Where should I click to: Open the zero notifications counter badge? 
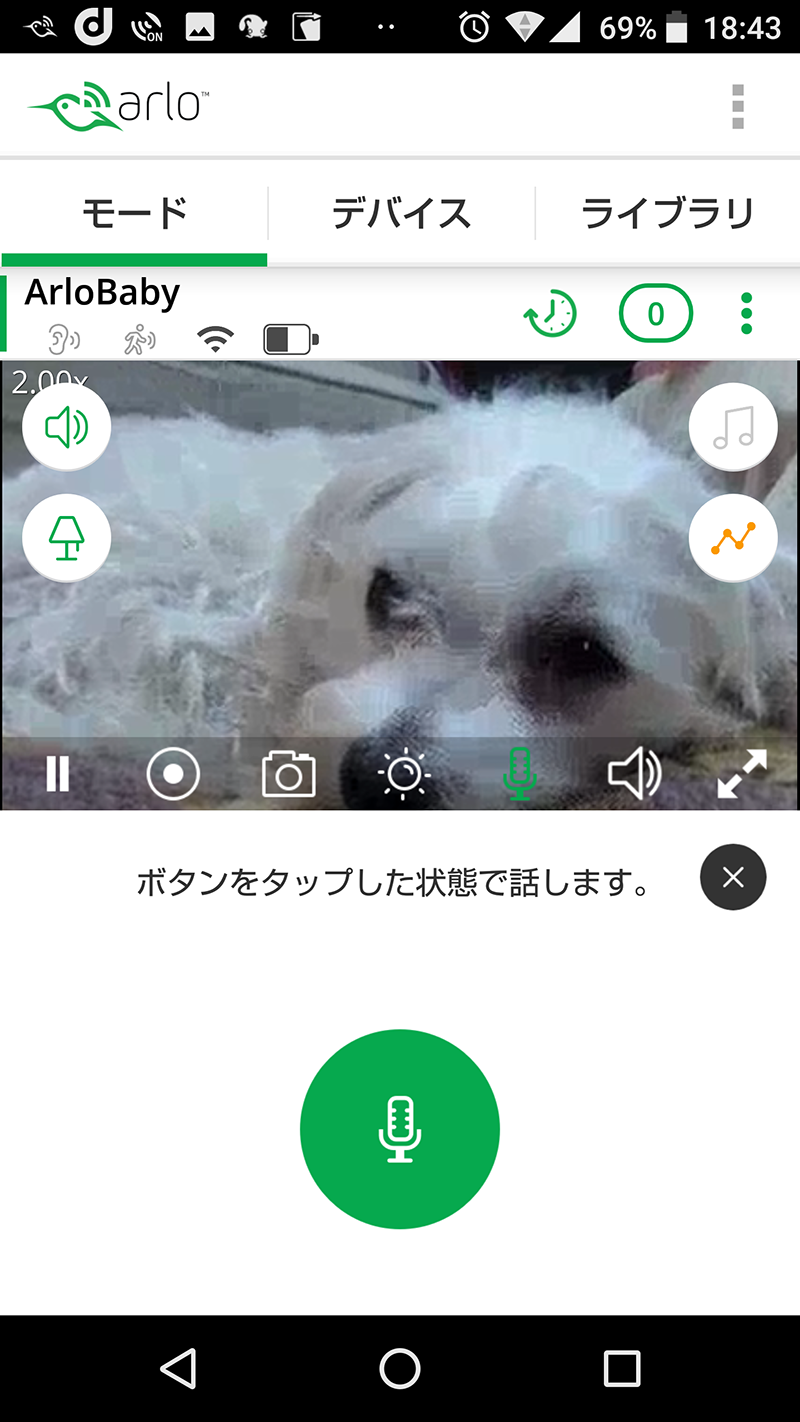pos(655,314)
